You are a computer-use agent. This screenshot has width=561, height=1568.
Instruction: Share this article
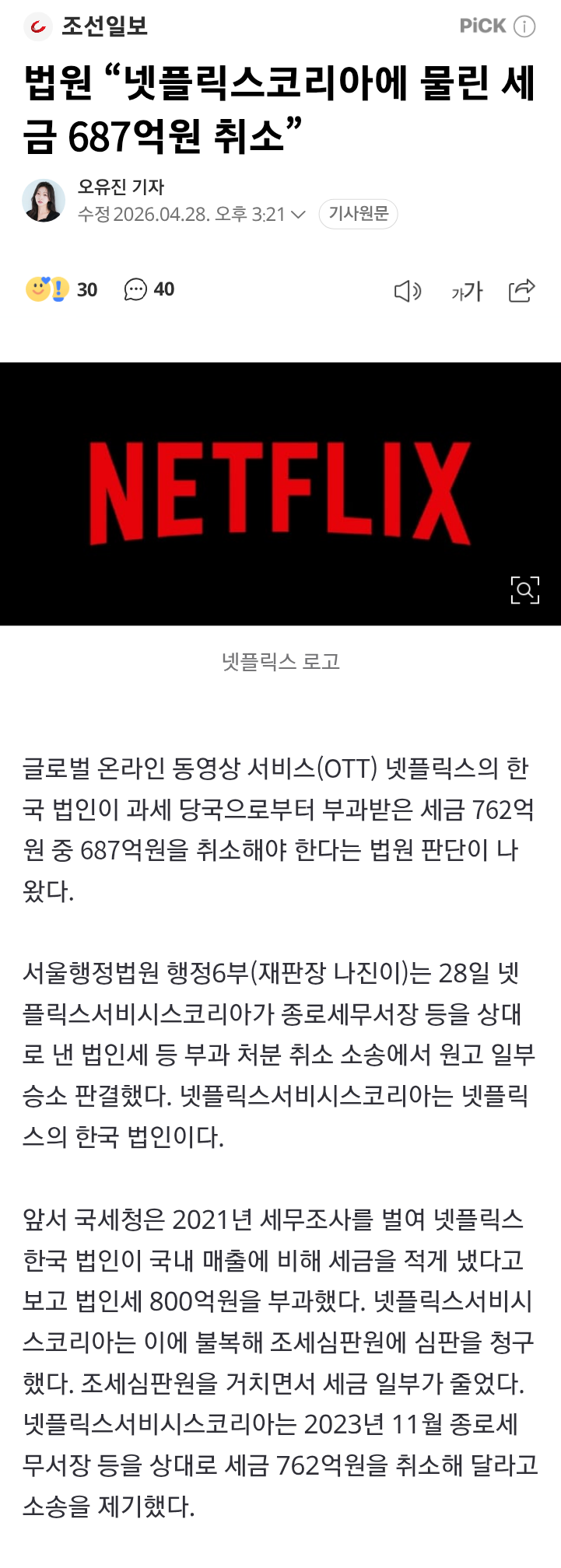pyautogui.click(x=522, y=290)
